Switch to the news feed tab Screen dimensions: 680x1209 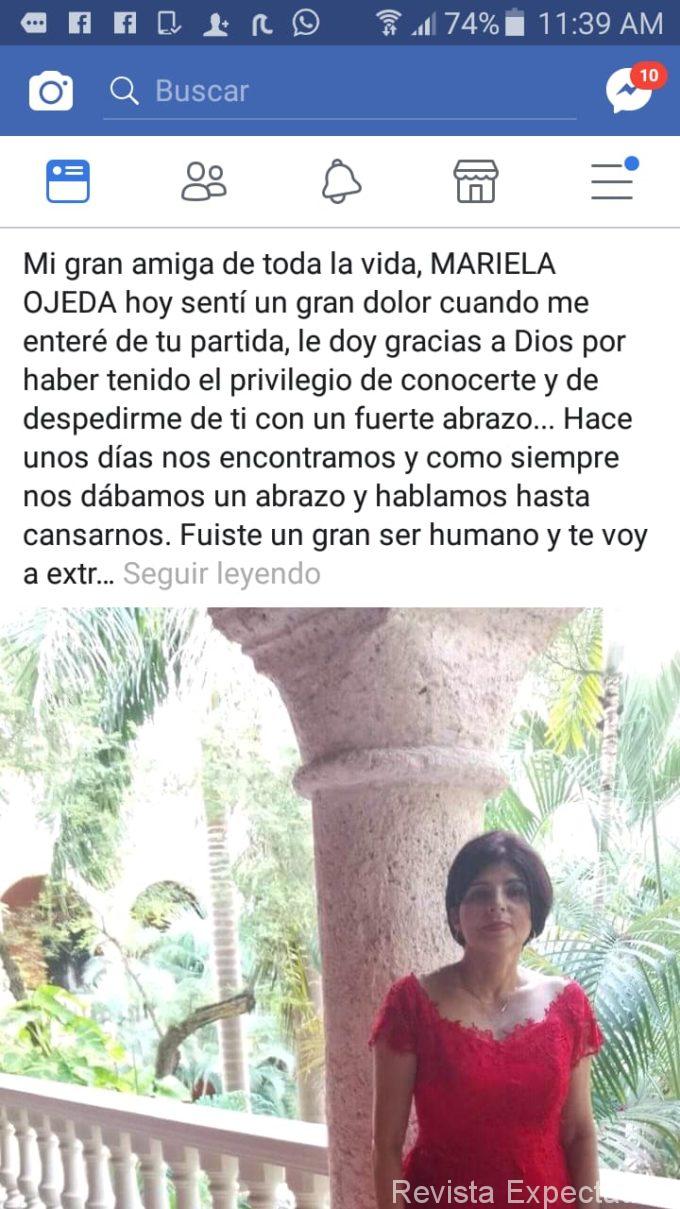68,181
